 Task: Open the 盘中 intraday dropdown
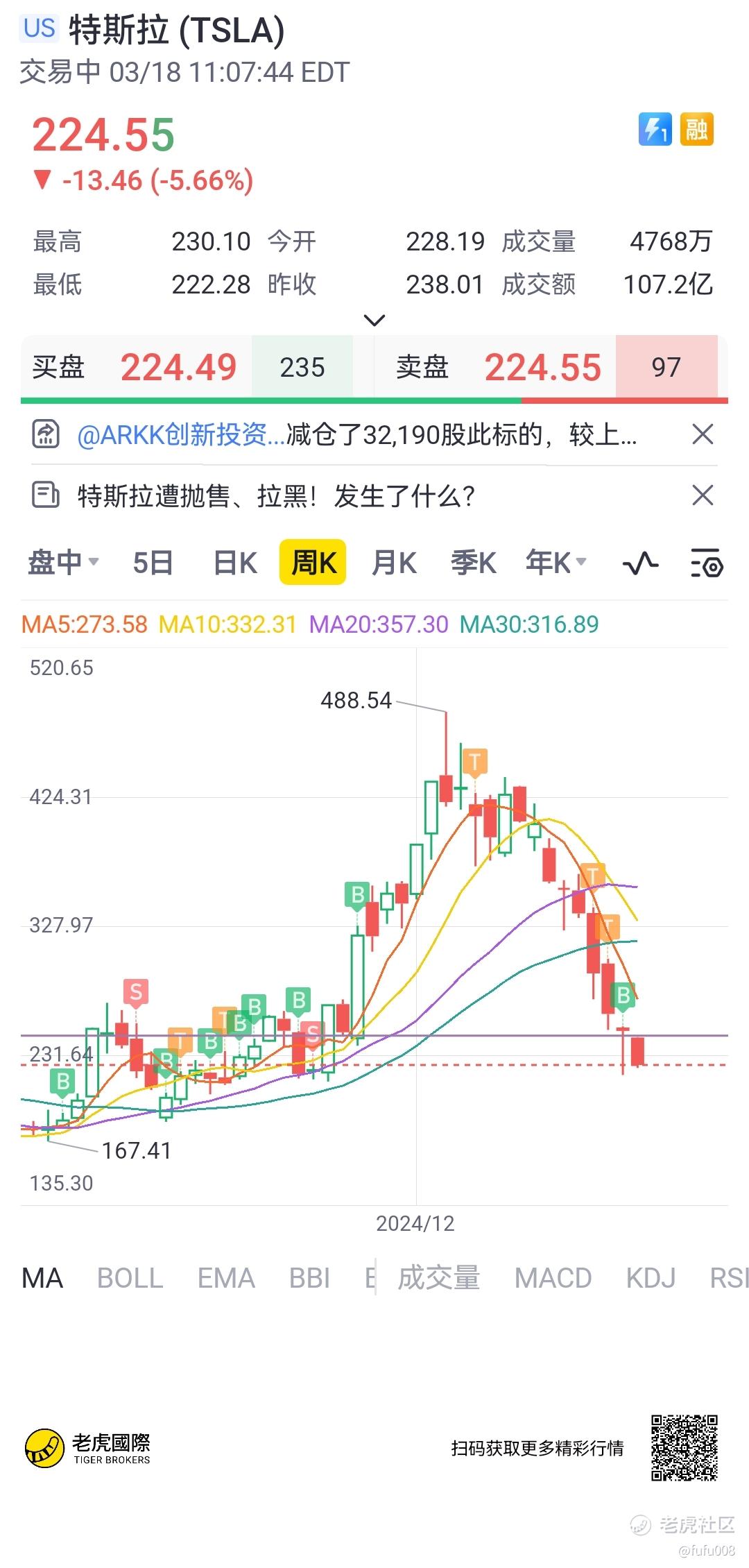click(x=63, y=562)
